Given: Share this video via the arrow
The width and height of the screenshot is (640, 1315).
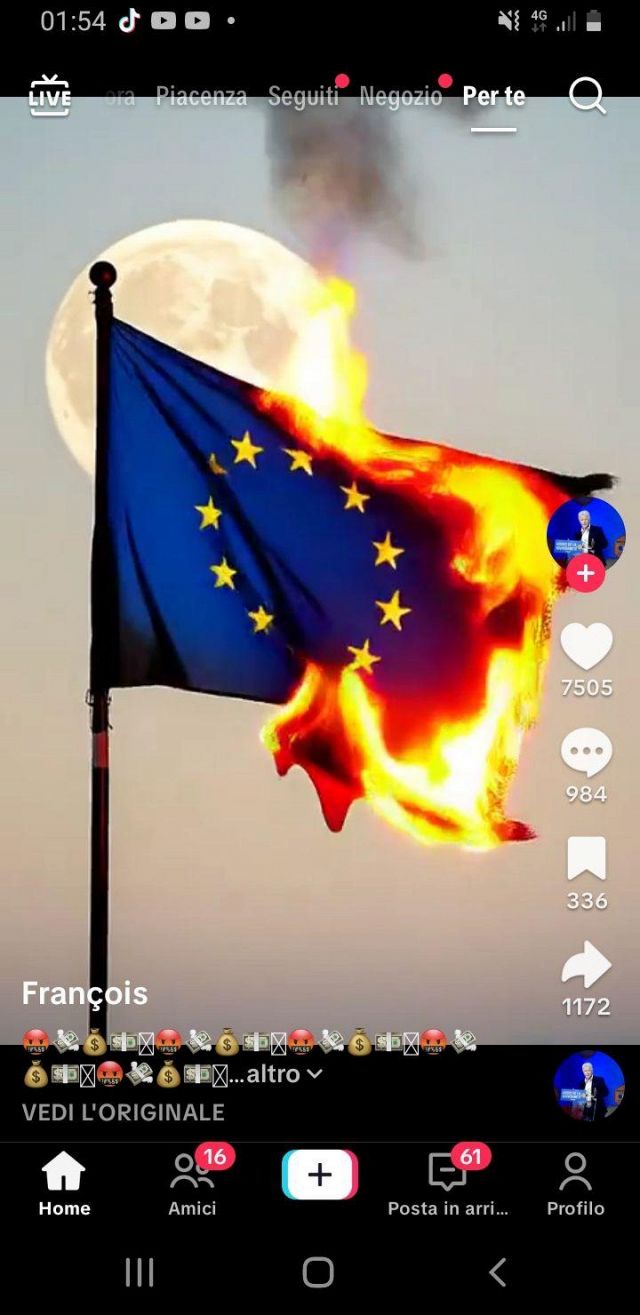Looking at the screenshot, I should point(586,965).
